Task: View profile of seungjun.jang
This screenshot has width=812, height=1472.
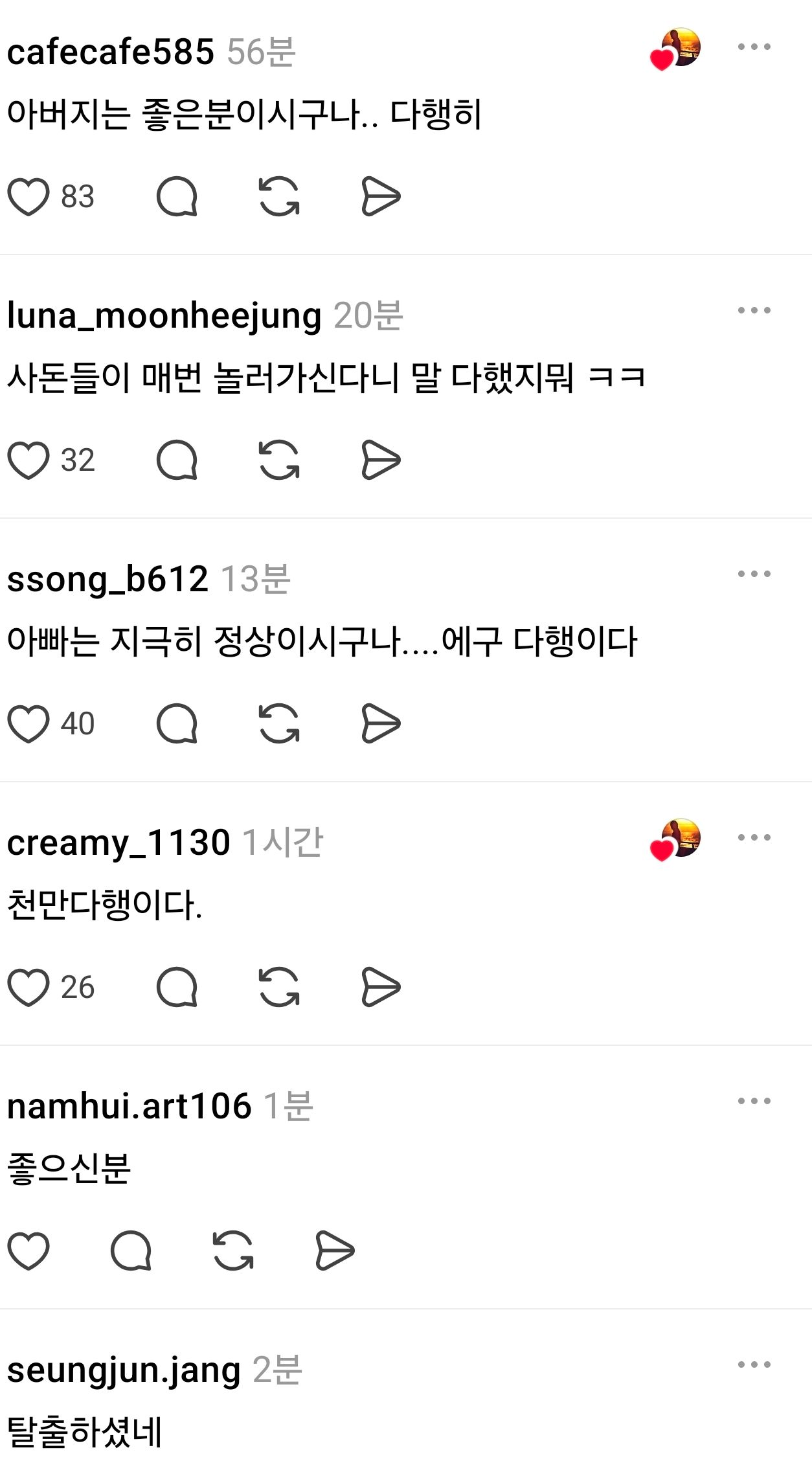Action: (x=124, y=1370)
